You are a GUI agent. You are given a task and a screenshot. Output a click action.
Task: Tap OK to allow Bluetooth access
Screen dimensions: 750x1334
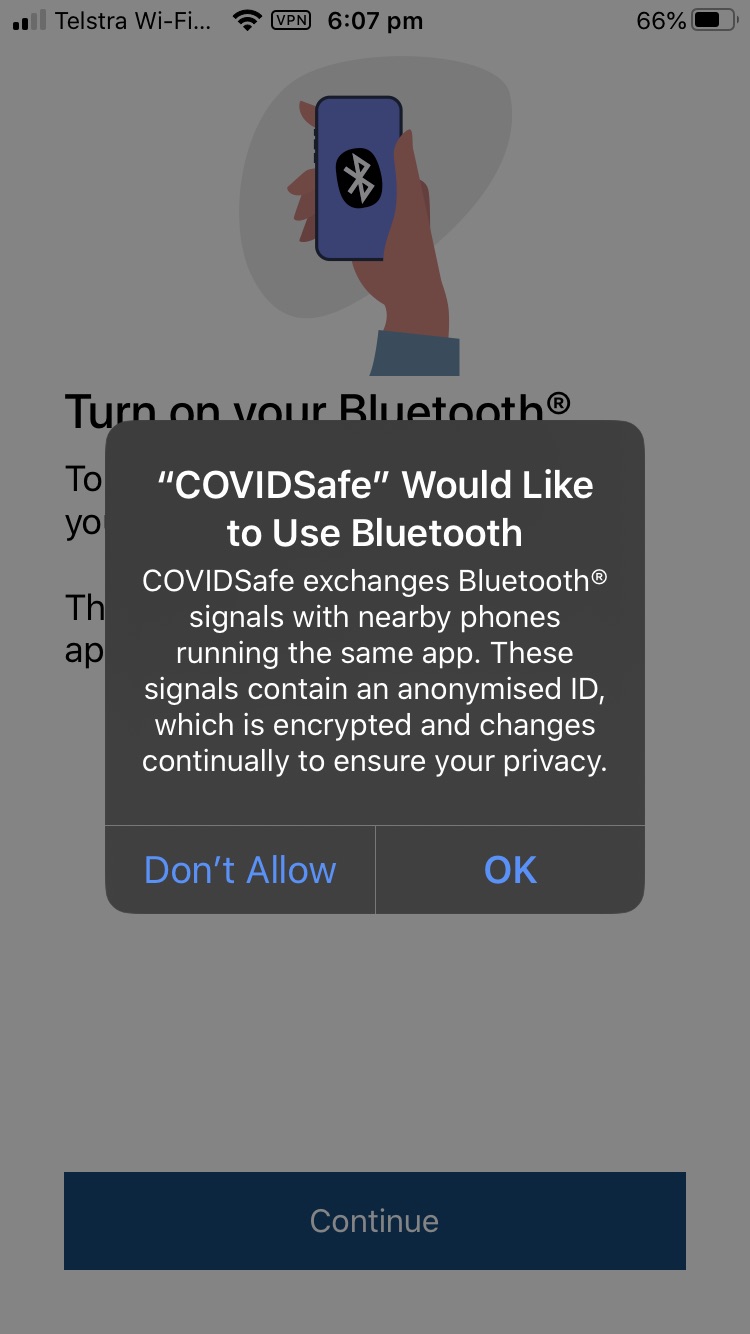click(x=510, y=870)
